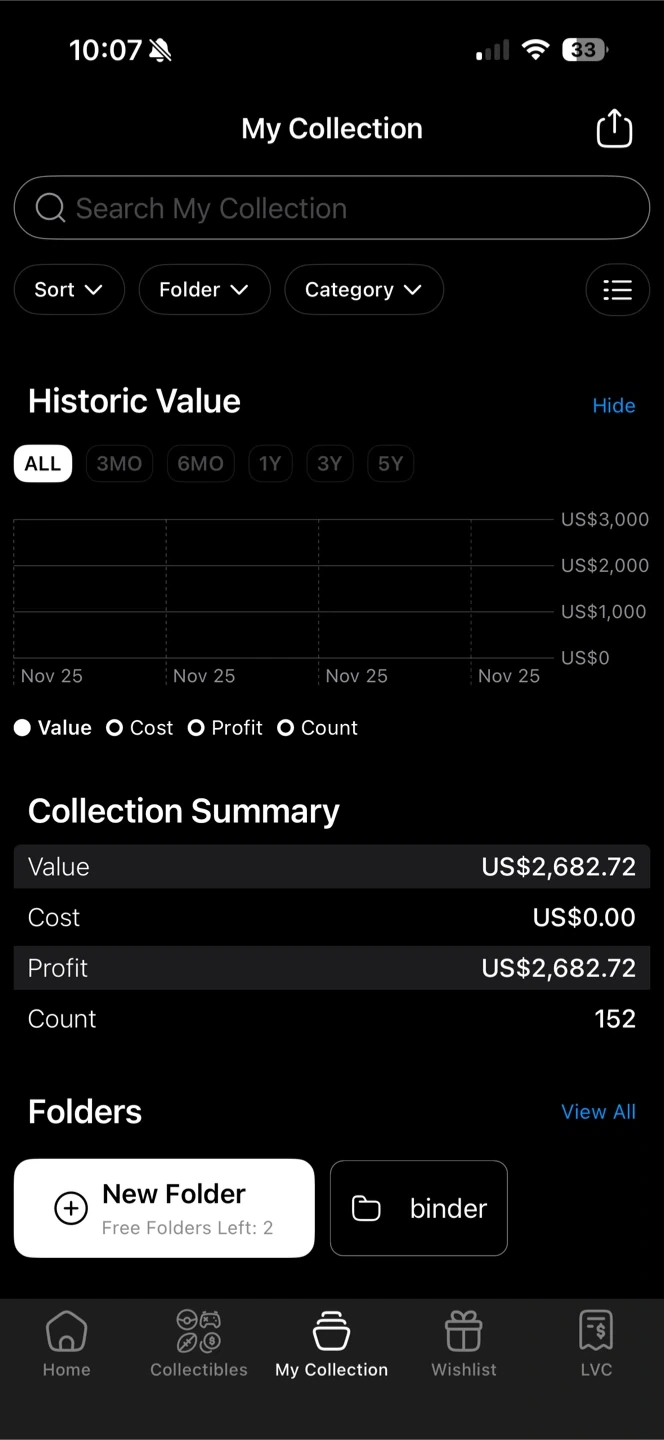This screenshot has height=1440, width=664.
Task: Open the Category filter dropdown
Action: pyautogui.click(x=363, y=290)
